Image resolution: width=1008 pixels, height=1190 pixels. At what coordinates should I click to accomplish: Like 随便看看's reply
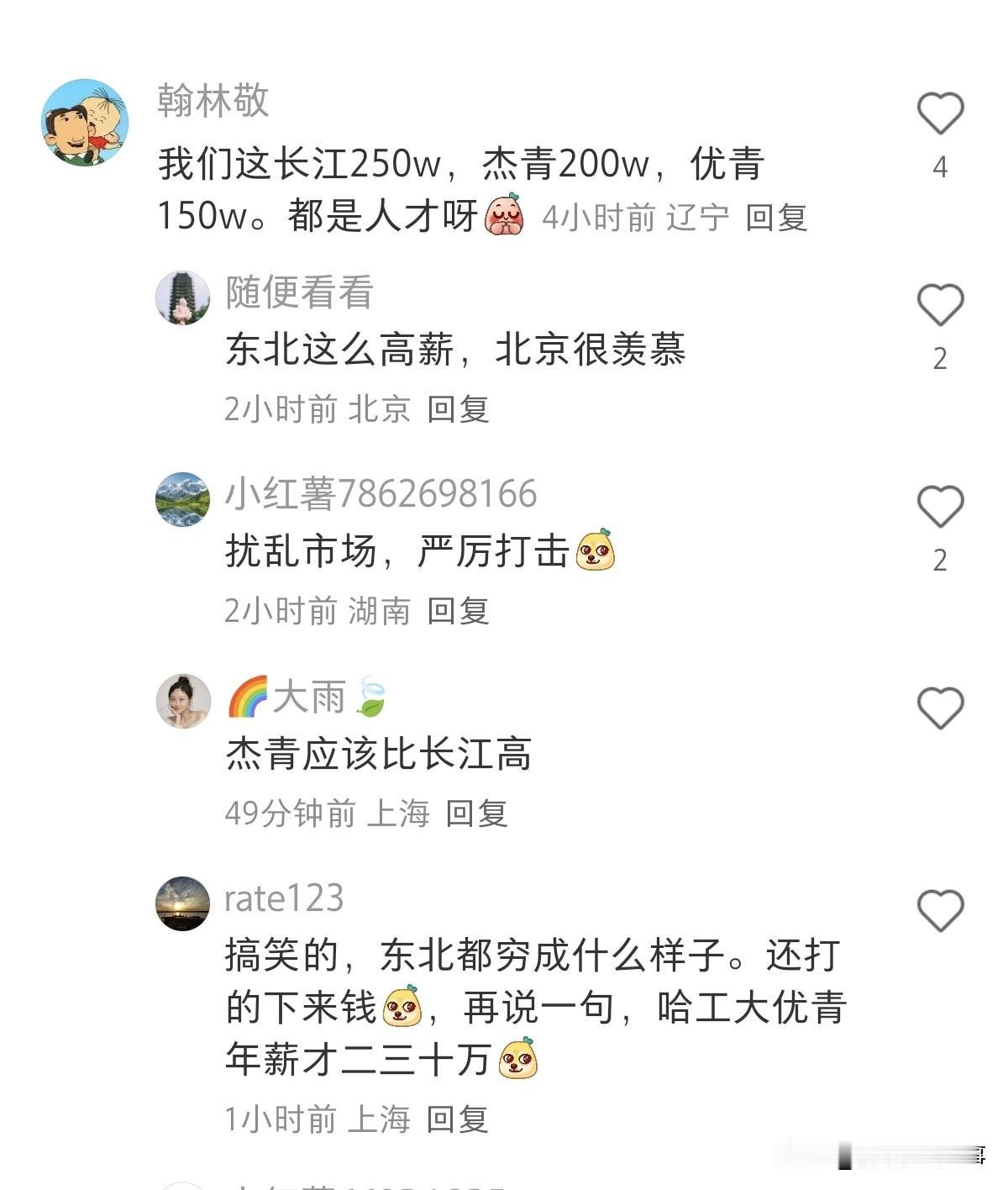[939, 304]
